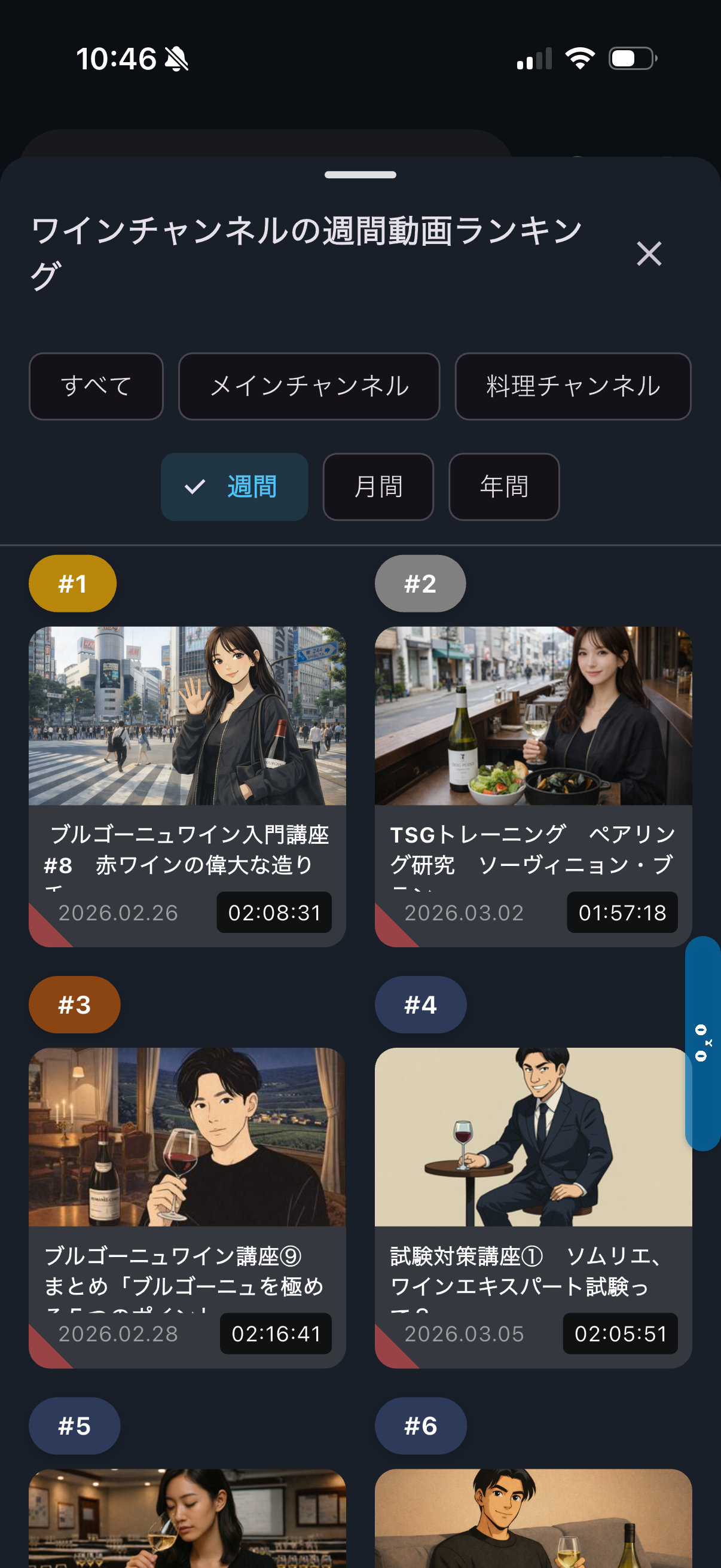This screenshot has width=721, height=1568.
Task: Tap the cellular signal strength icon
Action: [534, 58]
